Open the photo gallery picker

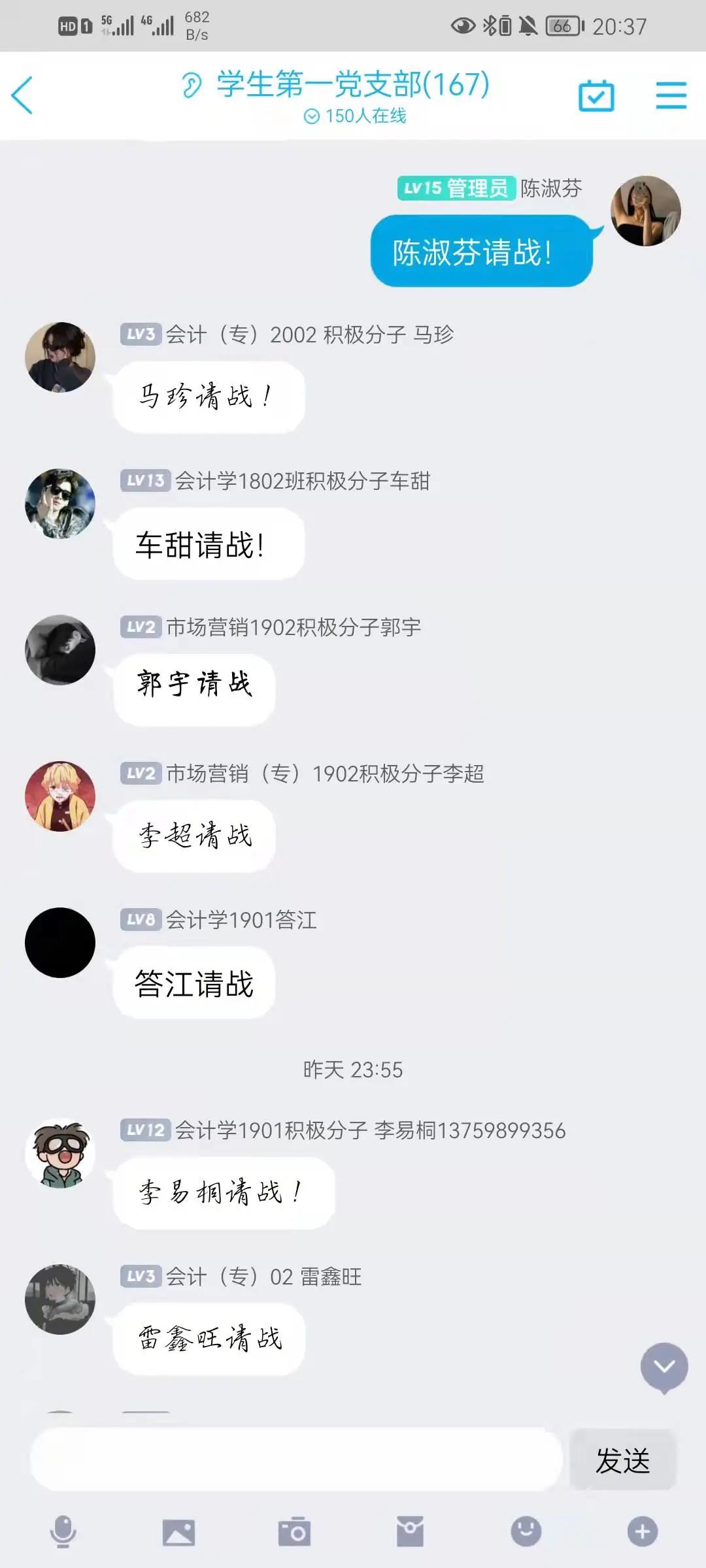pyautogui.click(x=179, y=1532)
